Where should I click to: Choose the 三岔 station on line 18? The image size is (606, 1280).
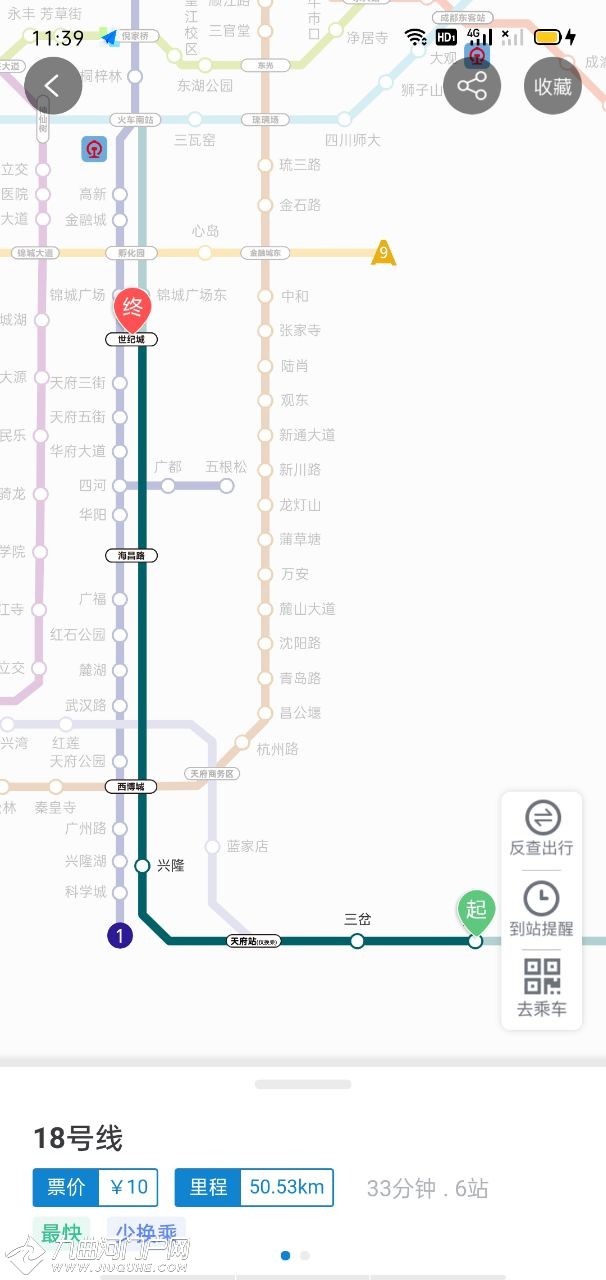[x=357, y=940]
